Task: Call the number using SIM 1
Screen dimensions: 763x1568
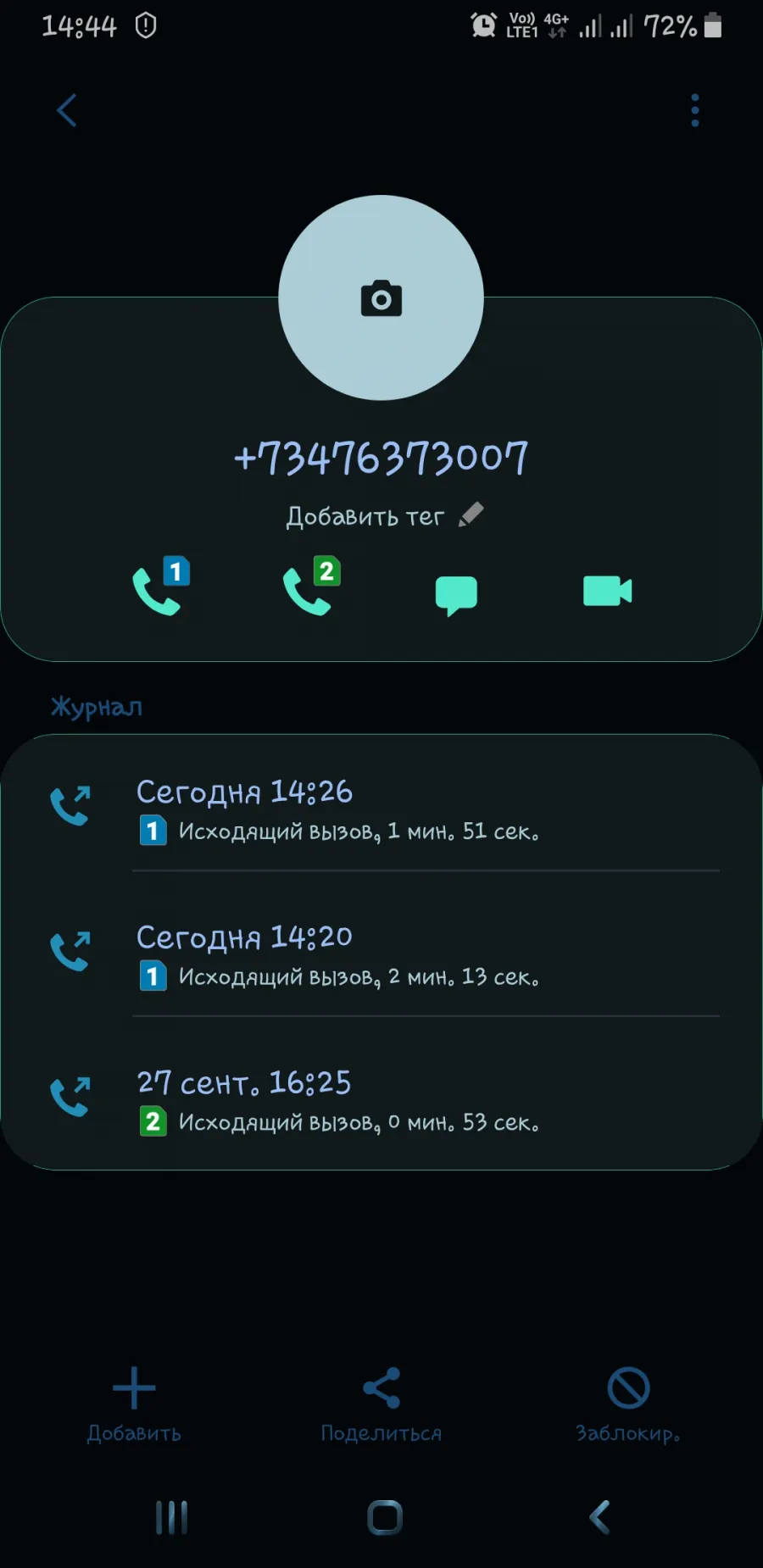Action: click(161, 586)
